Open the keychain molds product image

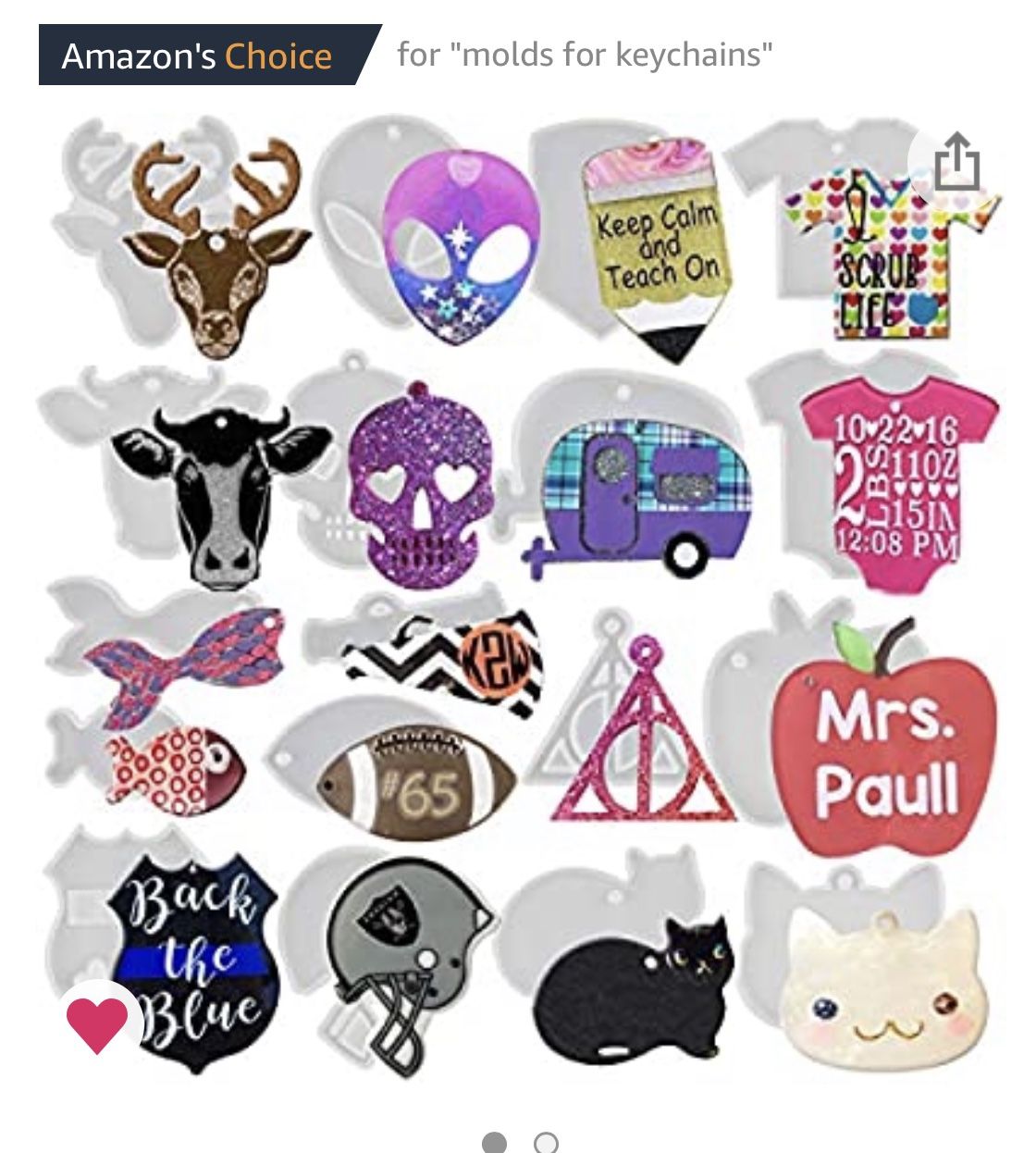518,592
